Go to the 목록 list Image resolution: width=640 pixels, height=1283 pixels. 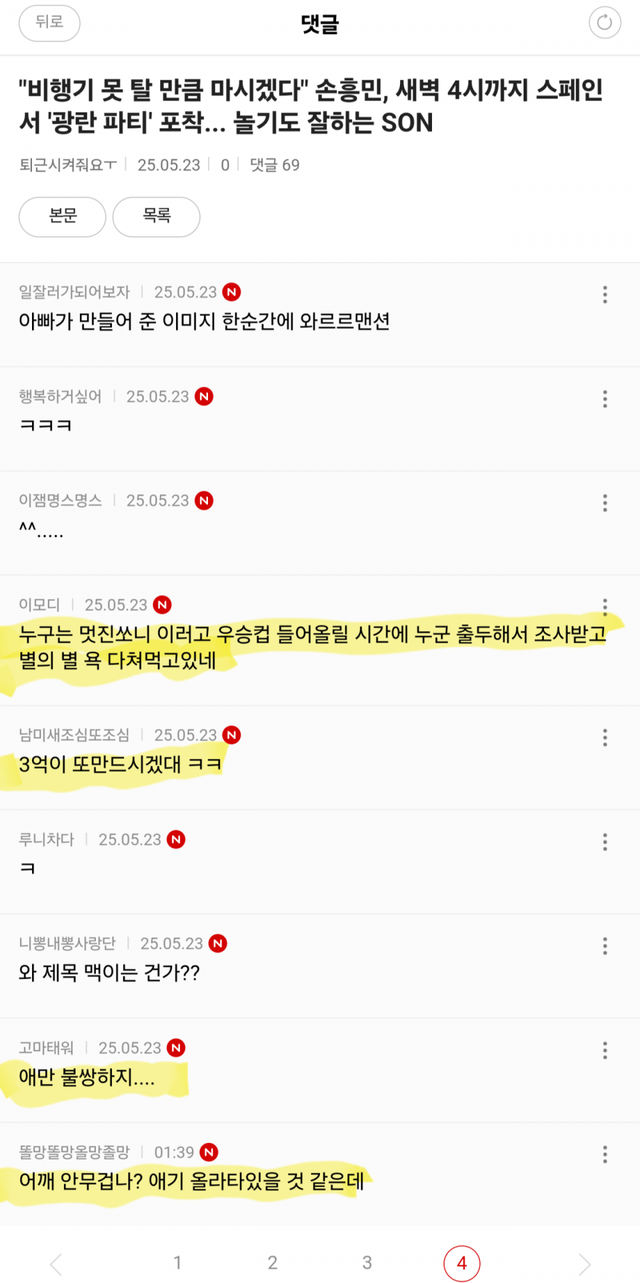coord(156,216)
